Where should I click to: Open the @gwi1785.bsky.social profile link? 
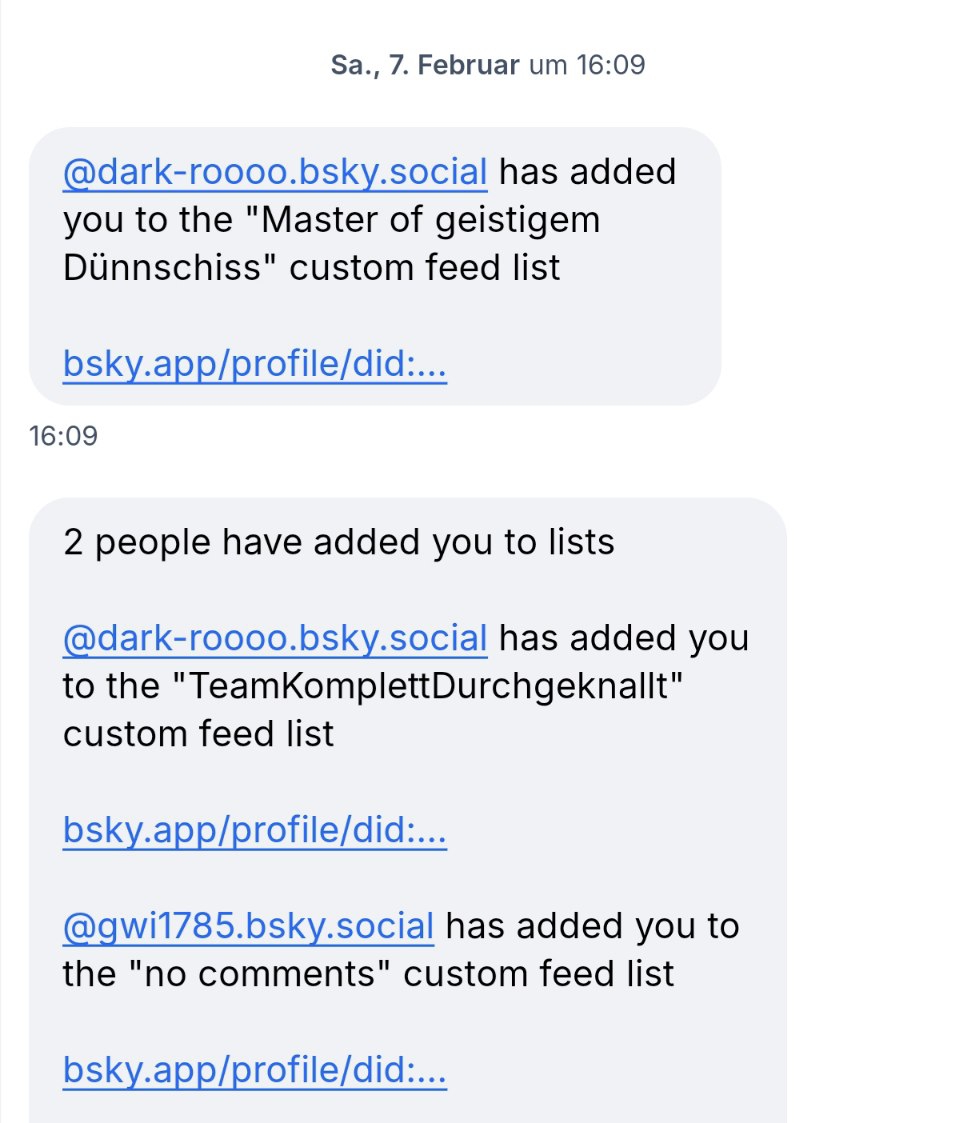[x=248, y=926]
